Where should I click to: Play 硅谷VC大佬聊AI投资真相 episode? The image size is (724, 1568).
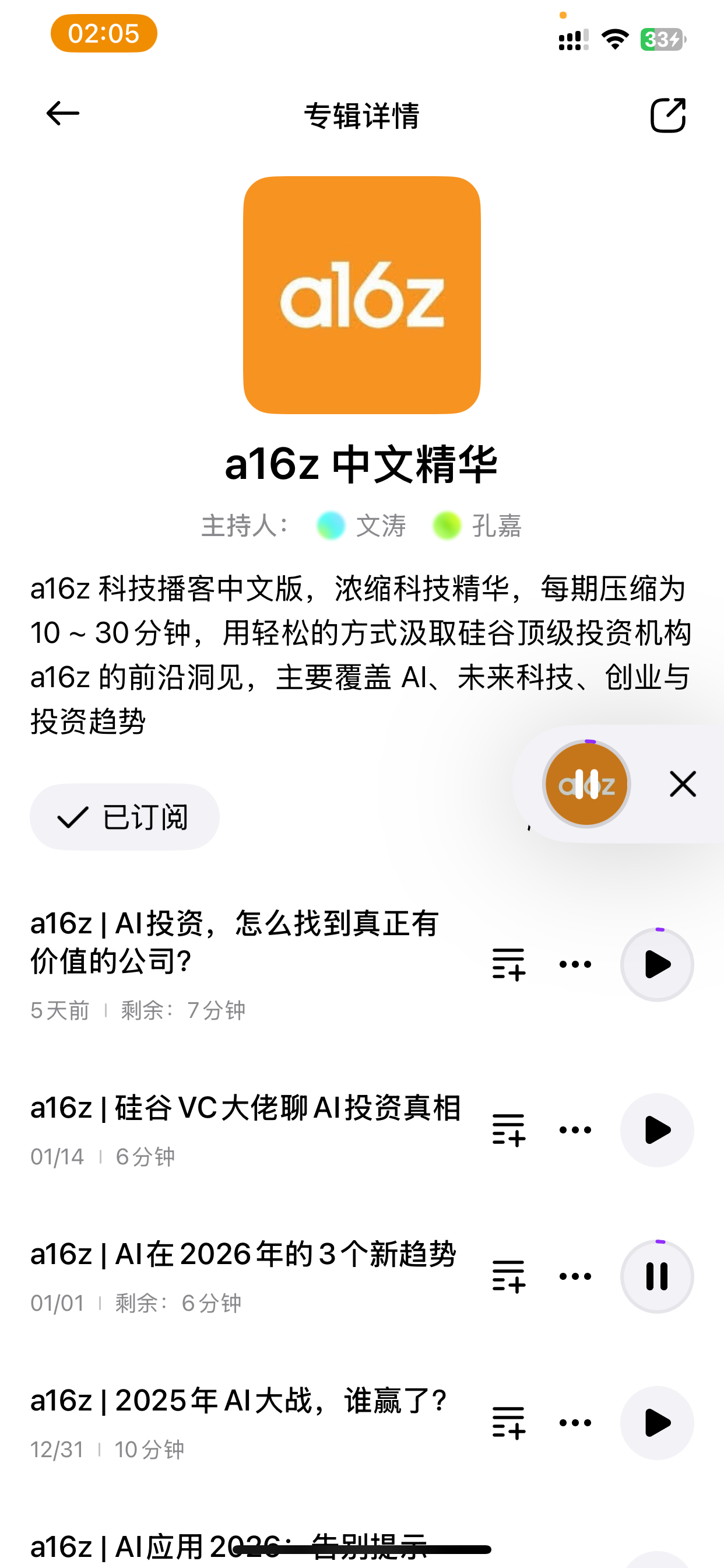tap(657, 1130)
